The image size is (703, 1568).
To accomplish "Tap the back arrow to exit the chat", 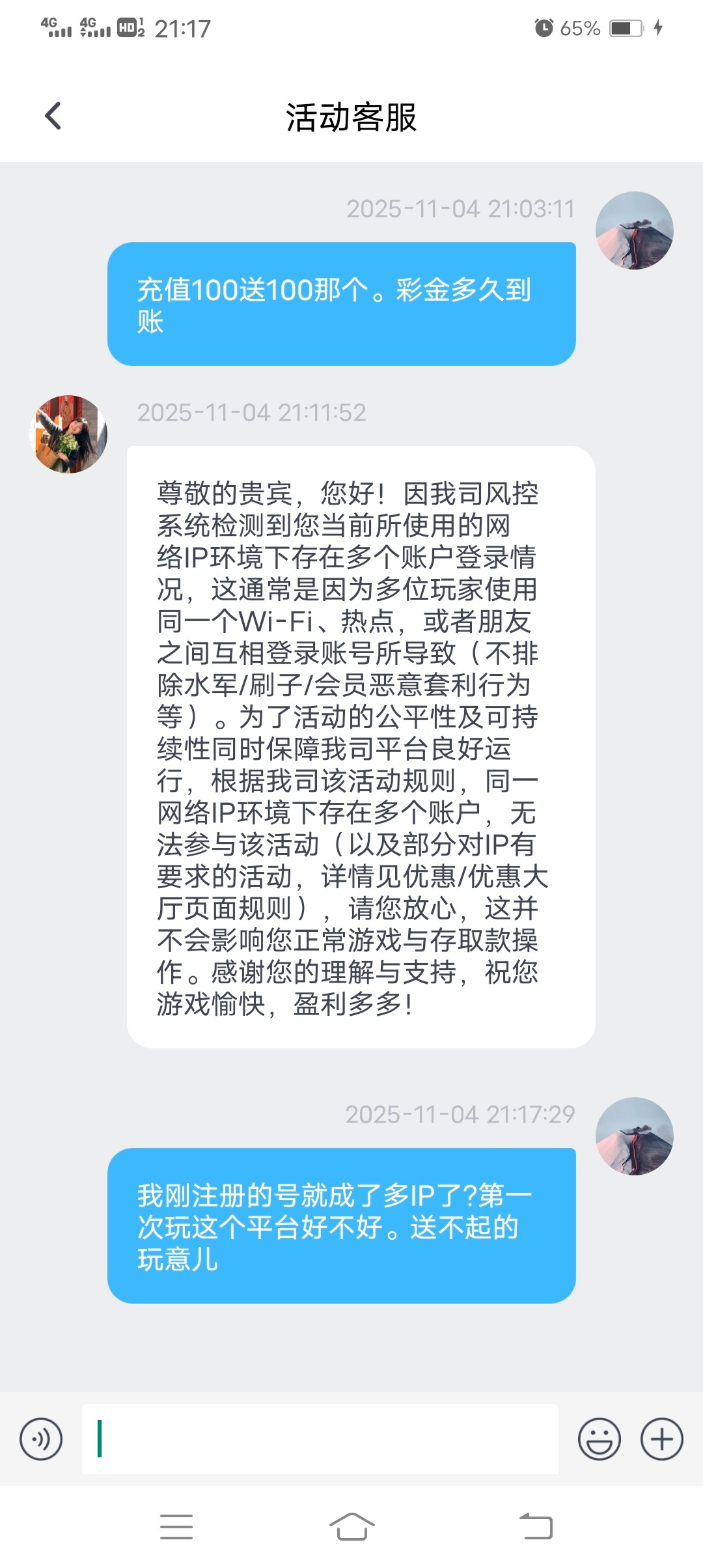I will coord(52,114).
